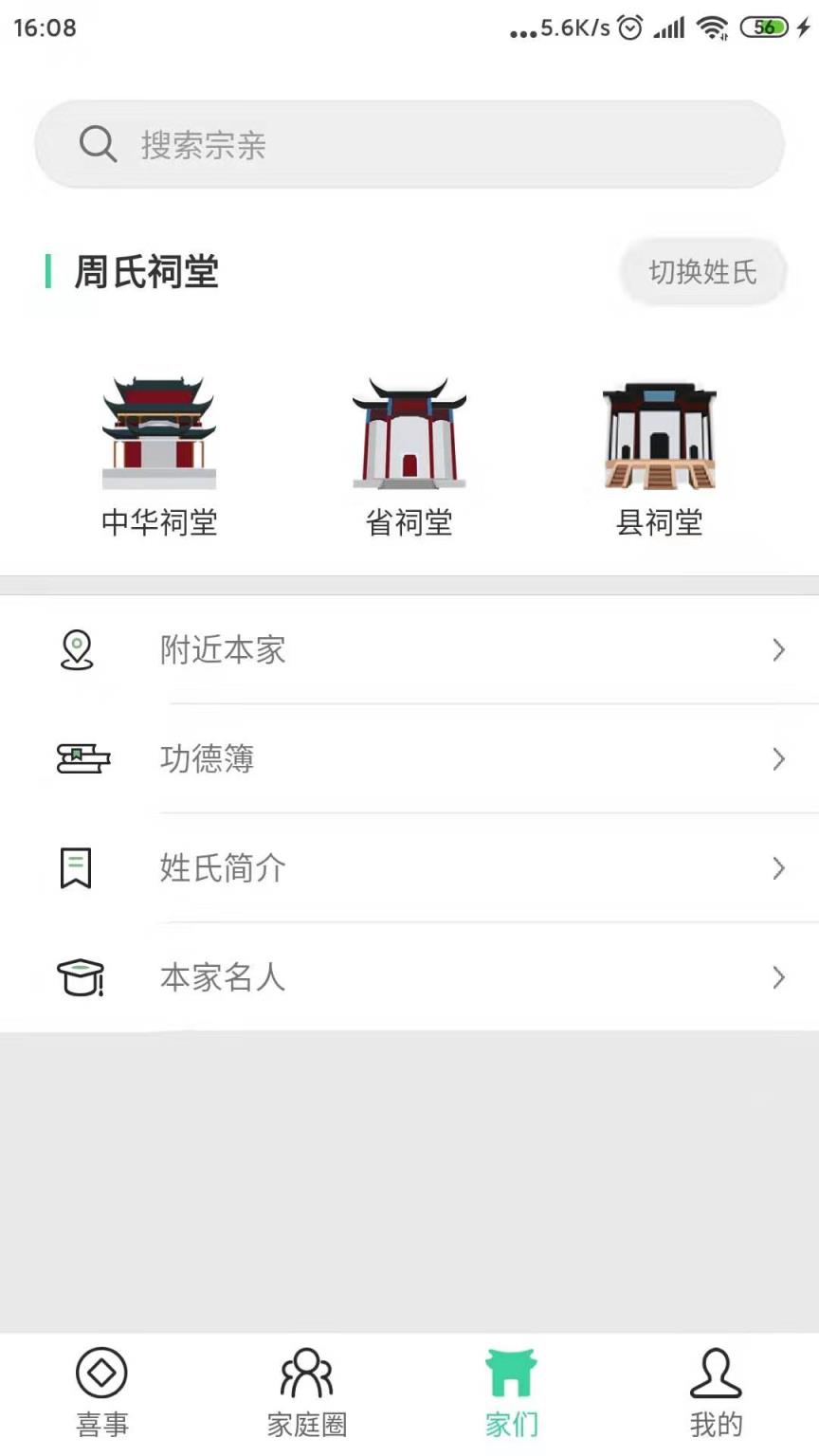Tap the 搜索宗亲 search field
This screenshot has width=819, height=1456.
pyautogui.click(x=409, y=144)
